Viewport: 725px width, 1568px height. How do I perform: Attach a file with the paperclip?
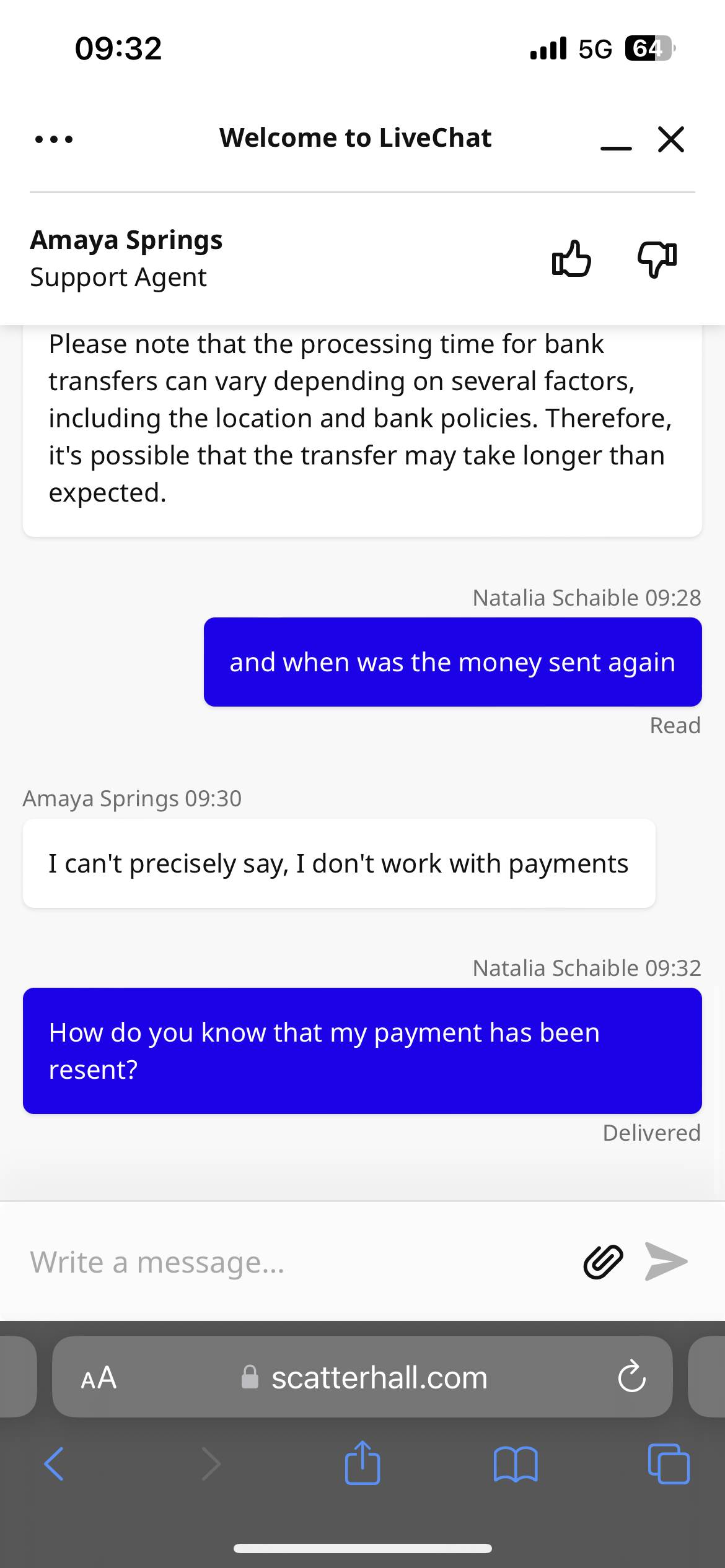(603, 1262)
